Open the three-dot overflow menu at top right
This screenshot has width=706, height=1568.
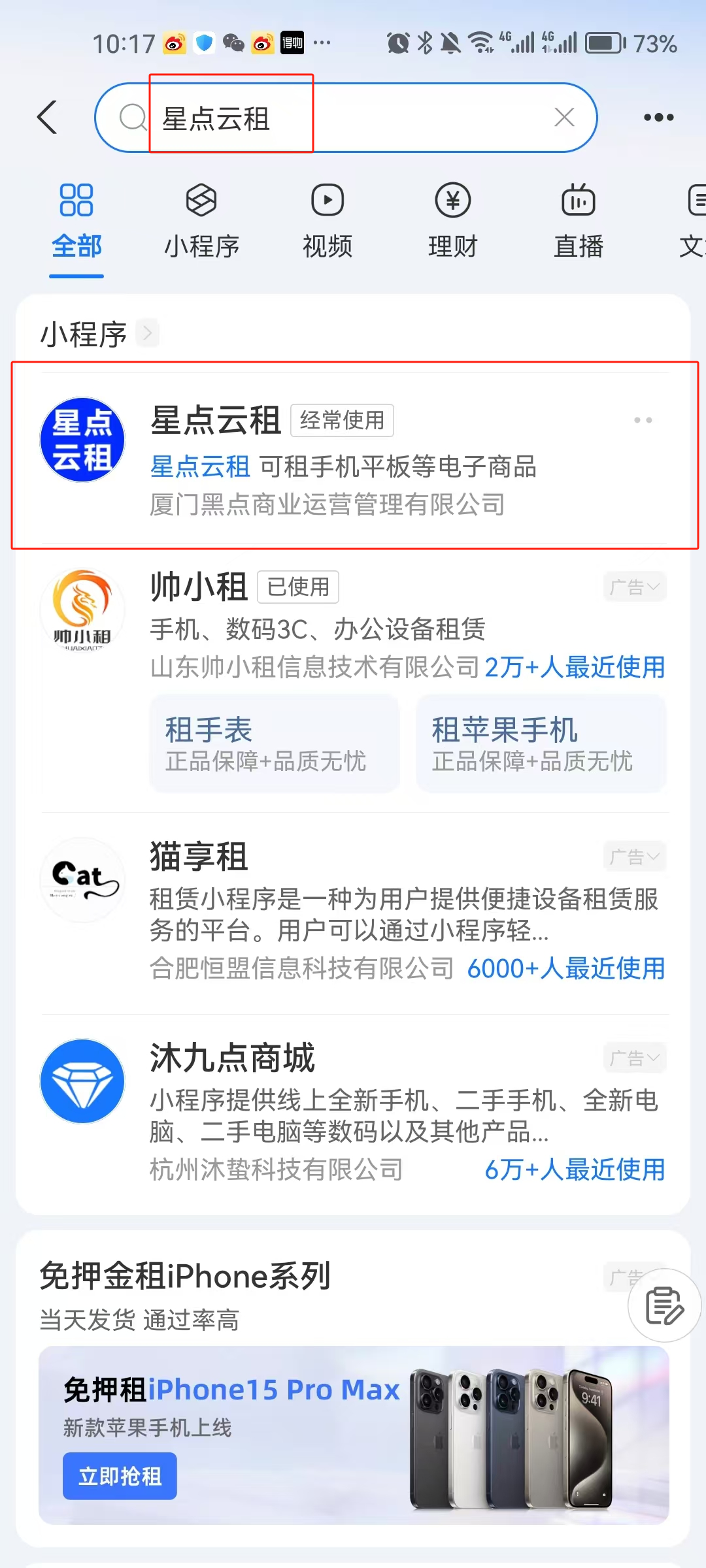click(658, 118)
